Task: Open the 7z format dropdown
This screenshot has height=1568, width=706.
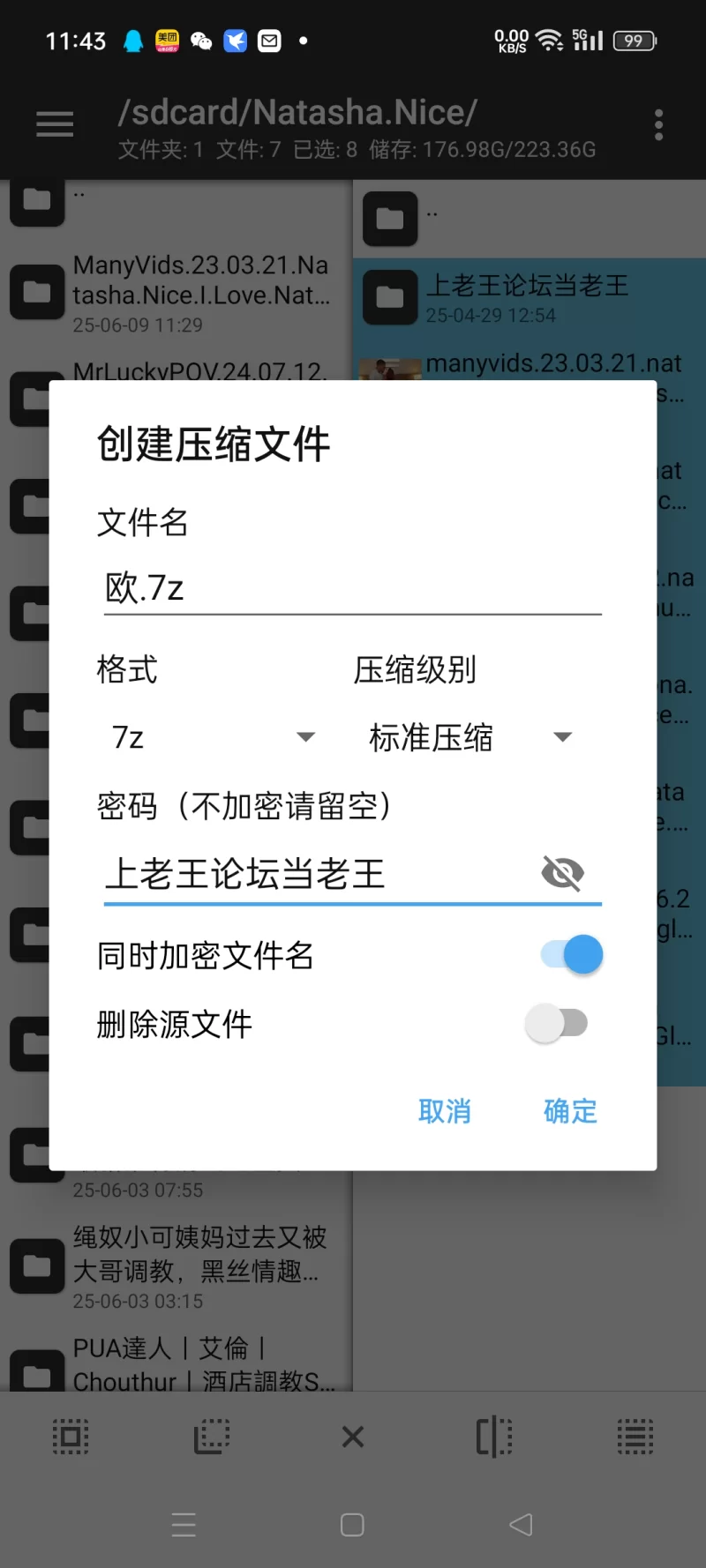Action: pos(212,737)
